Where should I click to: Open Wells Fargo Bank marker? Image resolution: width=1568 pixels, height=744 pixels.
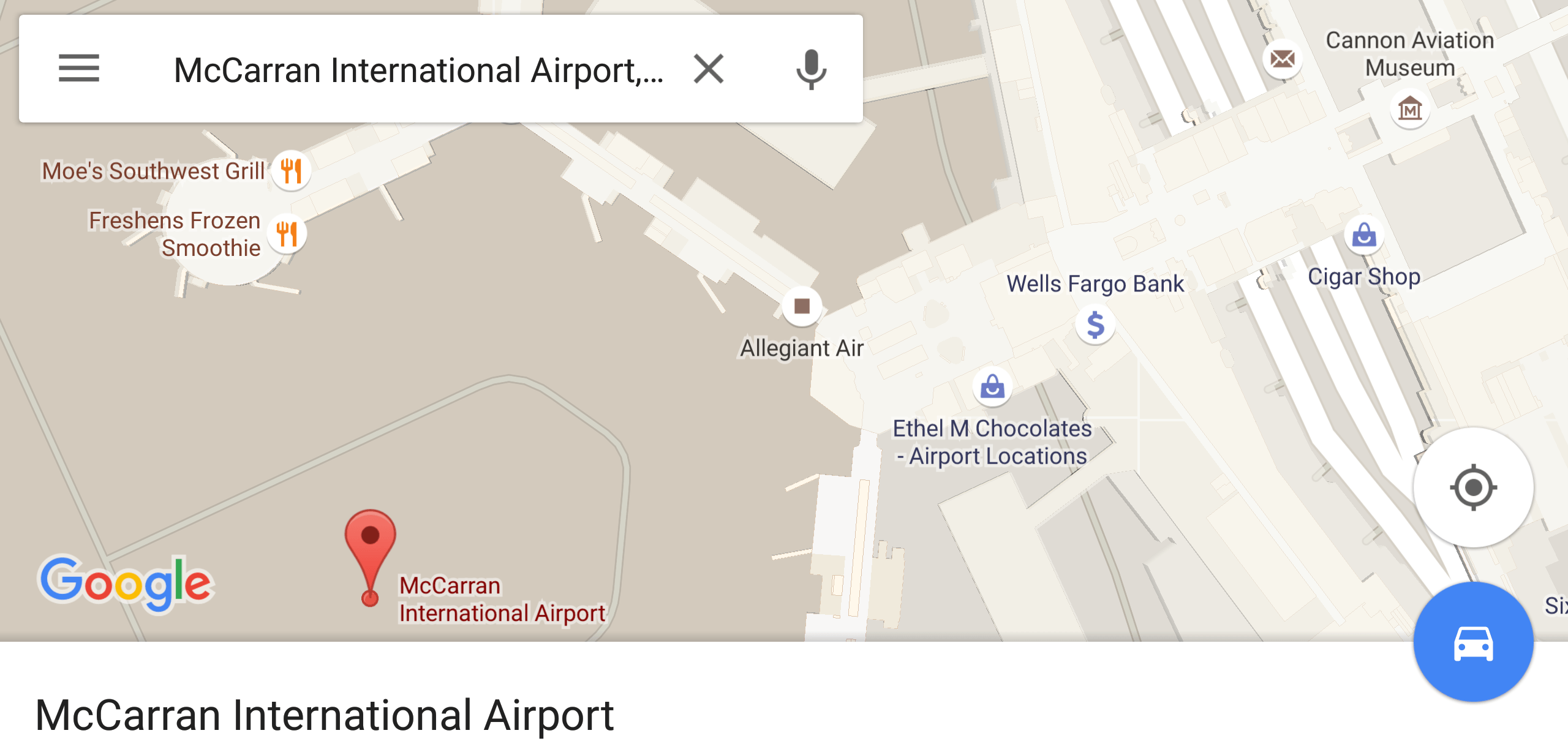[x=1095, y=325]
